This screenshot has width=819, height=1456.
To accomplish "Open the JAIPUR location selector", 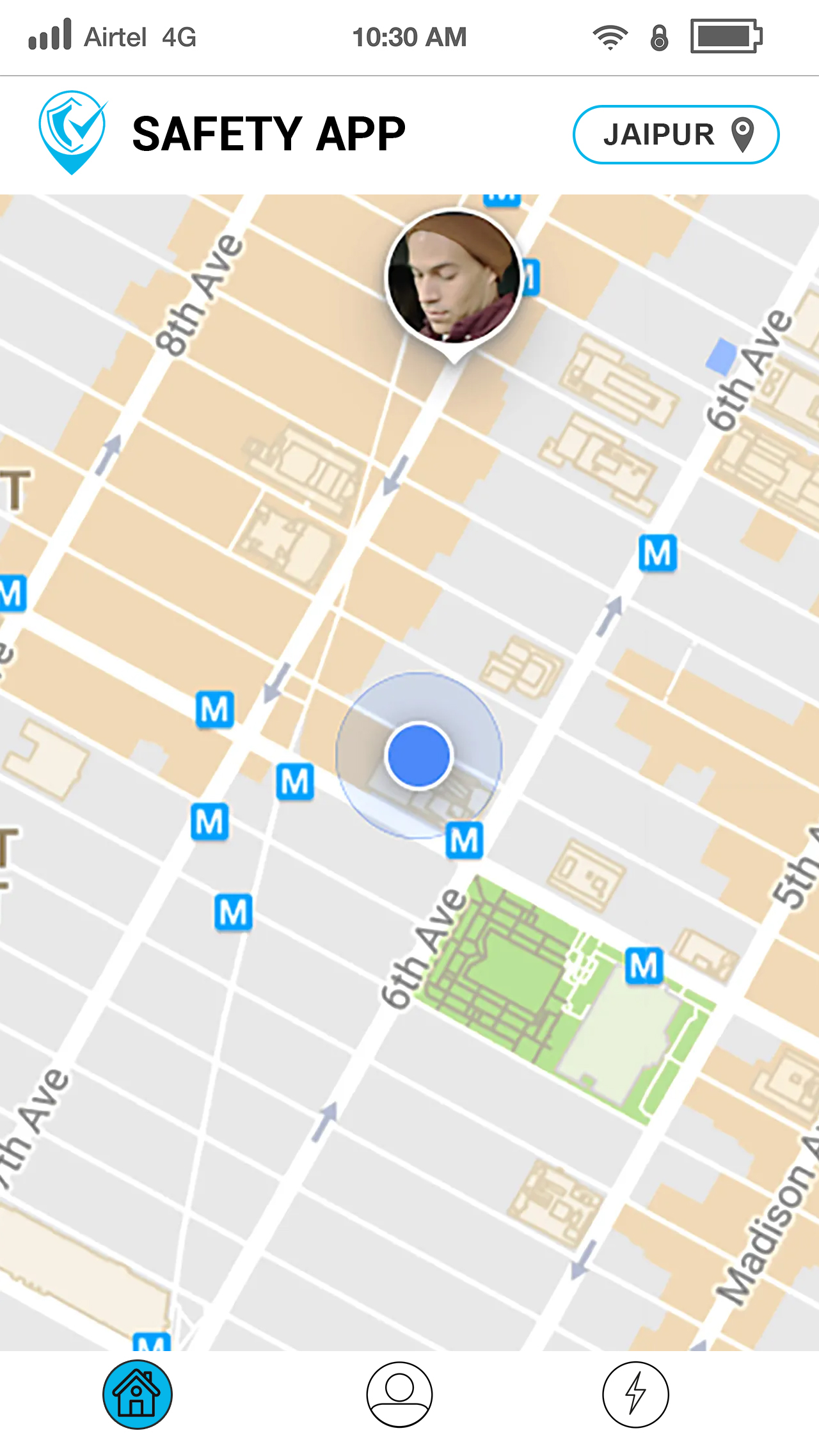I will tap(675, 135).
